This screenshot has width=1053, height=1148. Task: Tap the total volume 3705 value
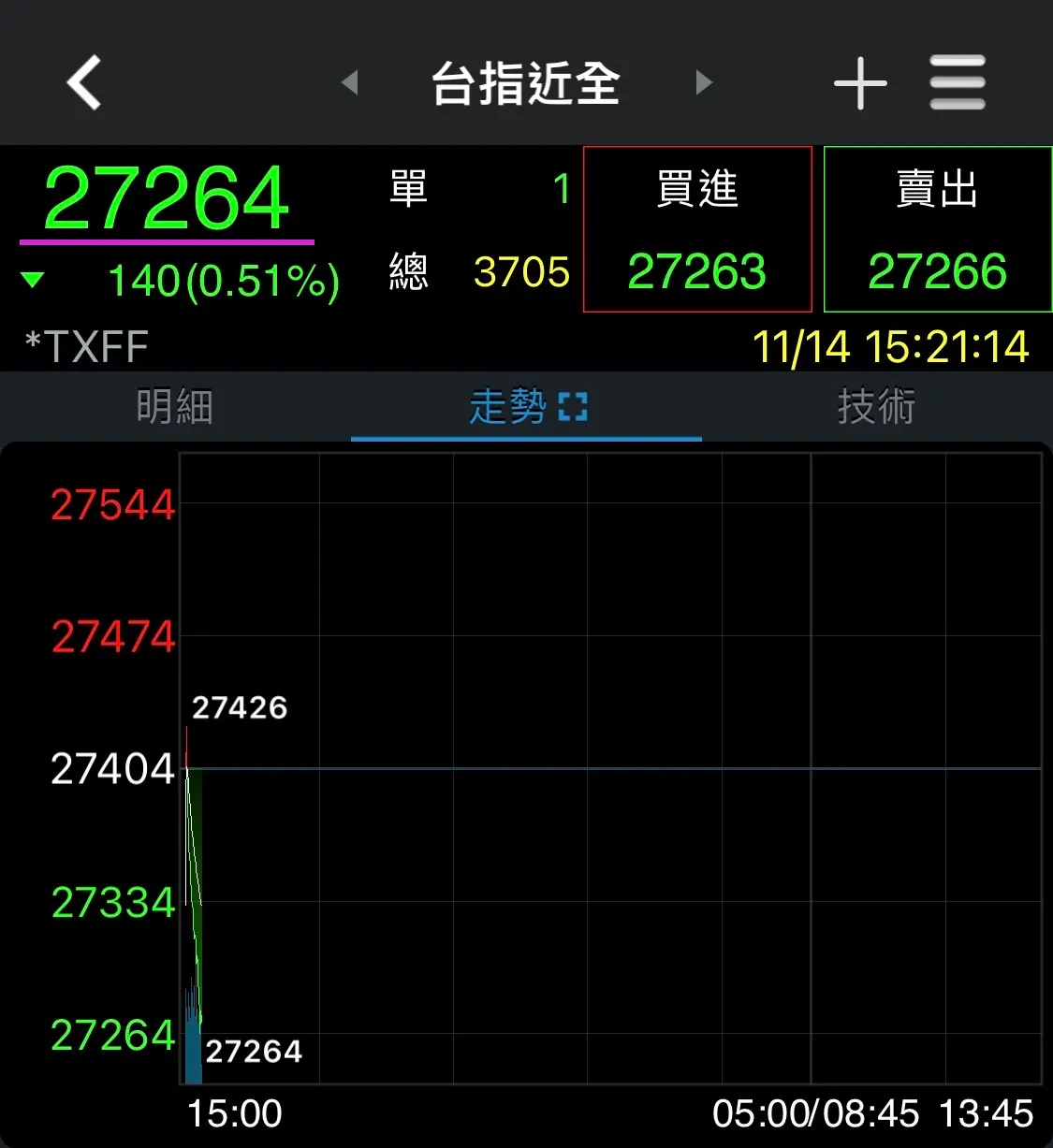click(521, 272)
